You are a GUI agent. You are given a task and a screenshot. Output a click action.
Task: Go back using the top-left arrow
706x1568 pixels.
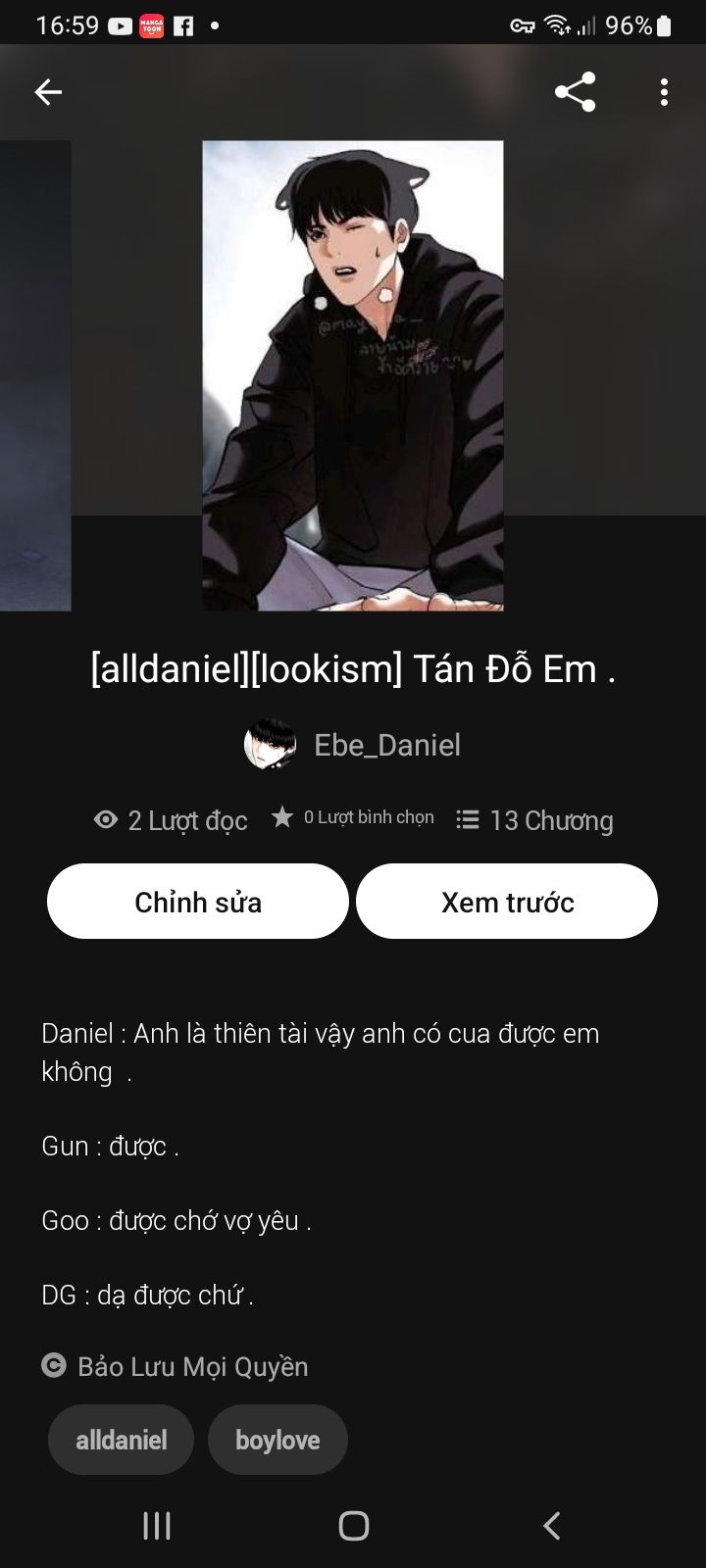coord(48,92)
